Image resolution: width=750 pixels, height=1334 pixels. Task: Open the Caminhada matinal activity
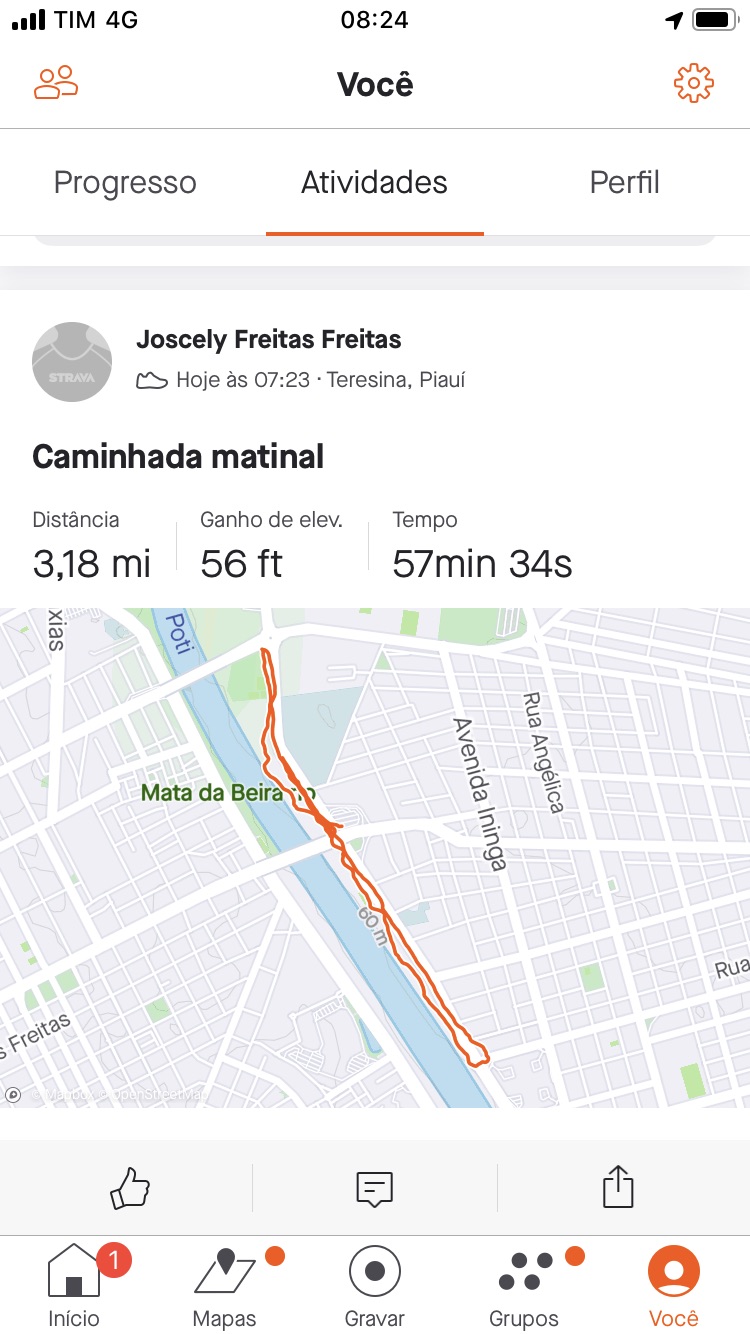pyautogui.click(x=178, y=457)
